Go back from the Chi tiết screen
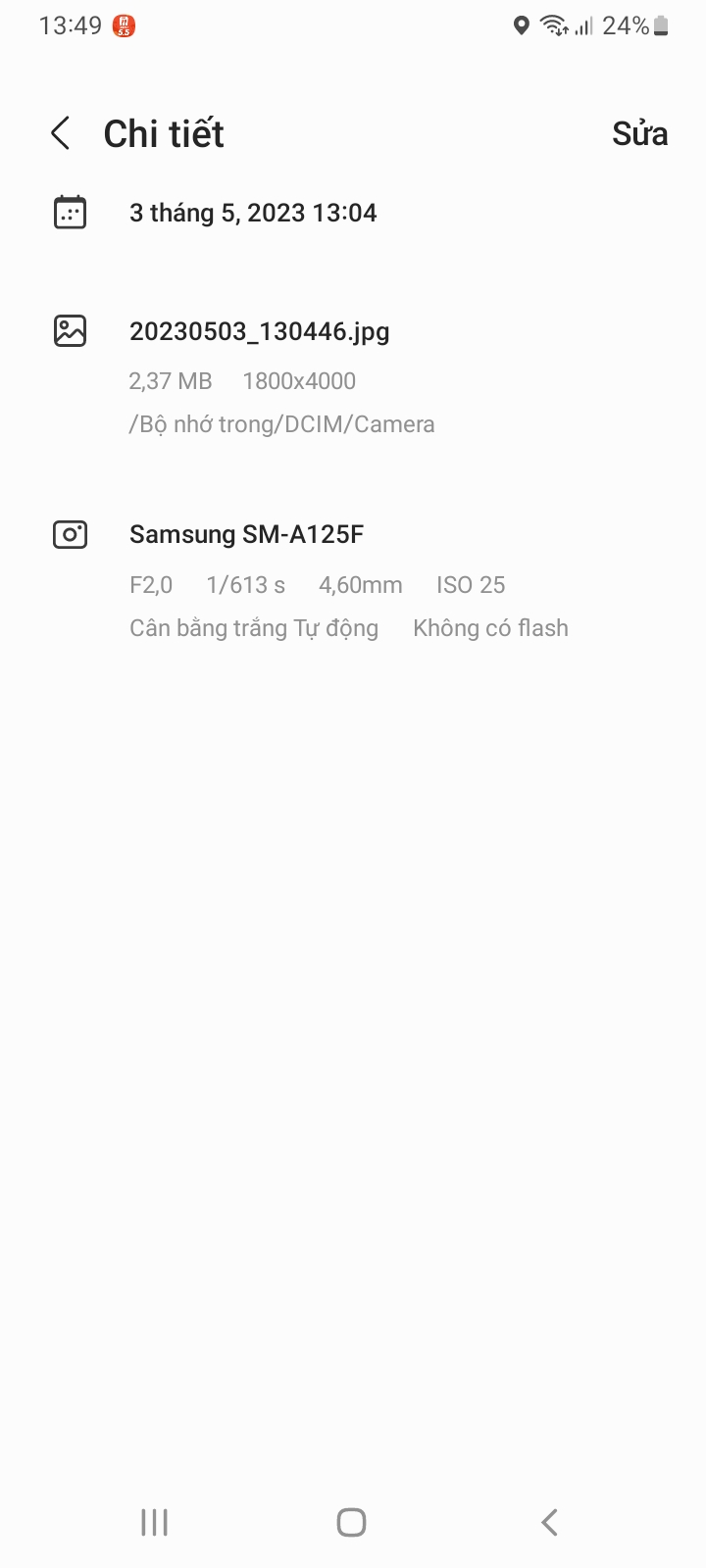706x1568 pixels. (x=61, y=133)
